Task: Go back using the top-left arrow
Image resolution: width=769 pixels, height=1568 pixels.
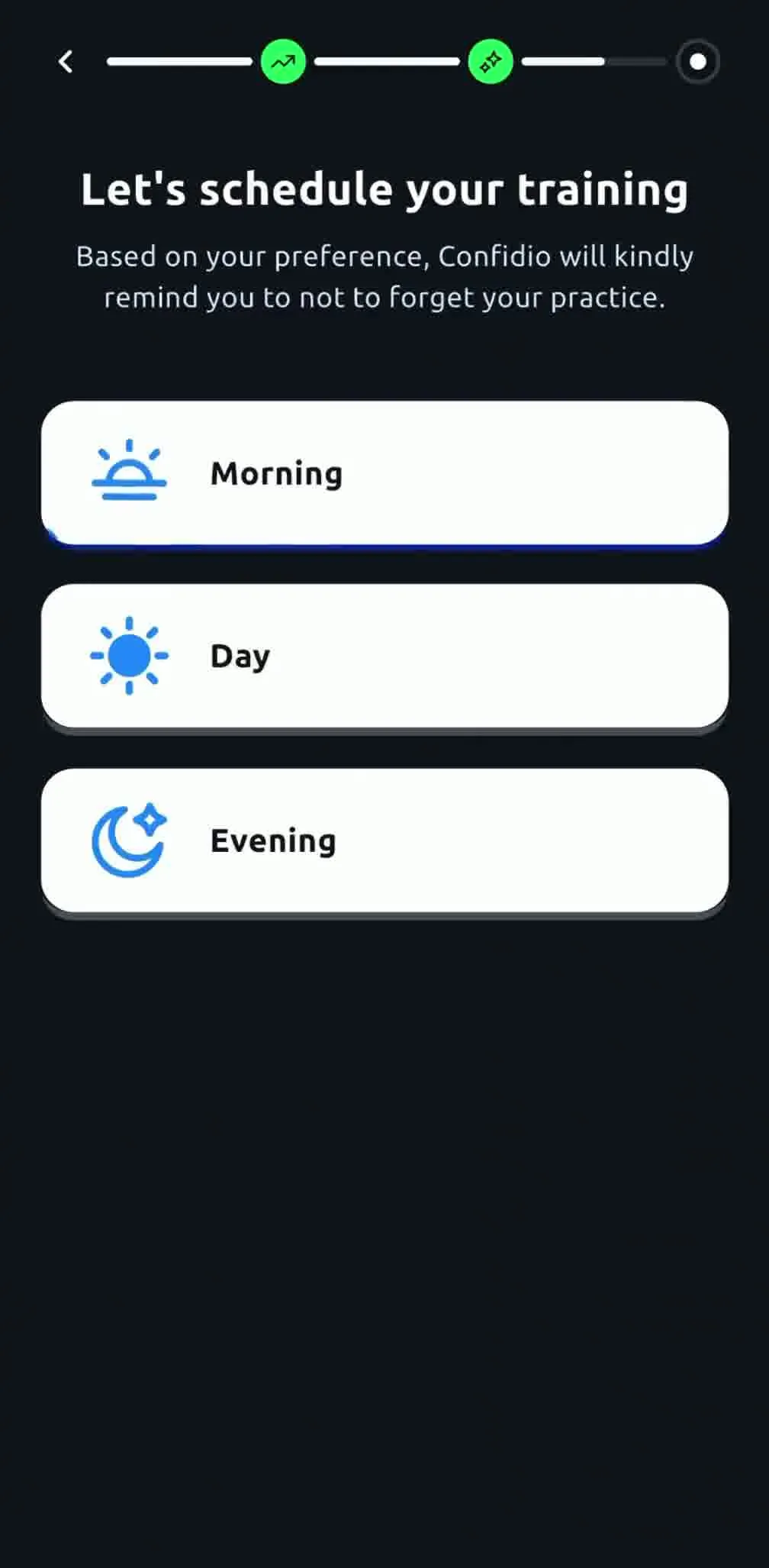Action: [66, 62]
